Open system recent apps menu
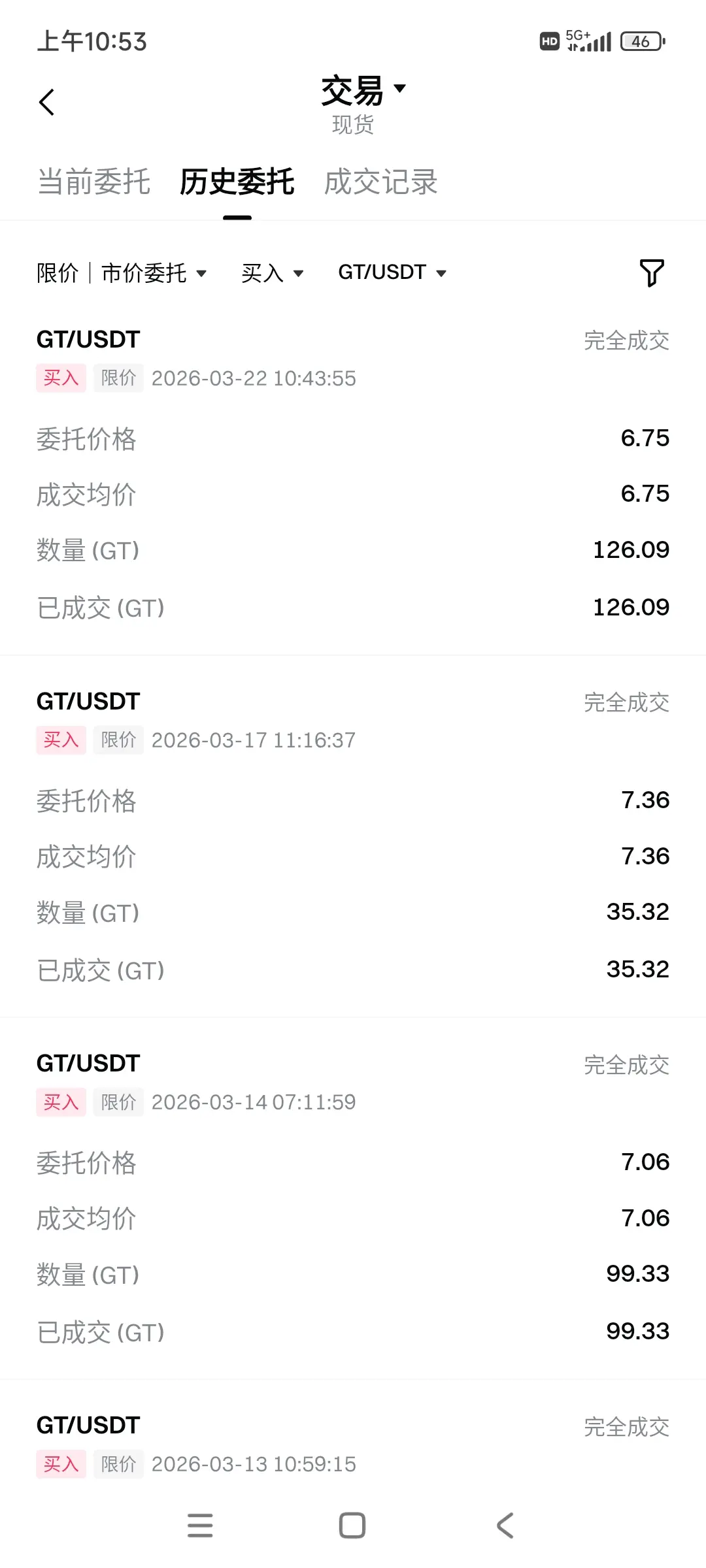 click(x=200, y=1526)
